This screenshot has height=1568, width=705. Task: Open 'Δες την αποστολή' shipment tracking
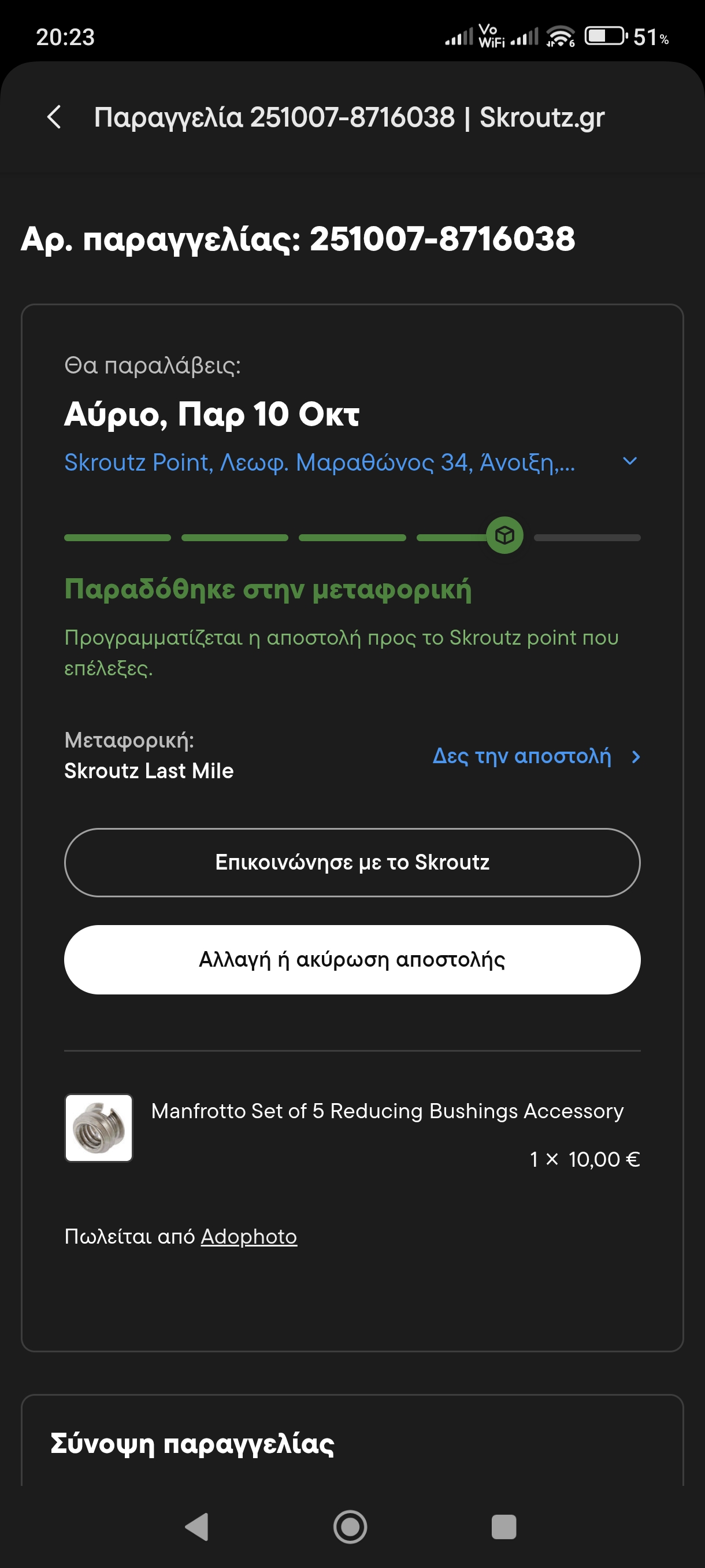(535, 756)
